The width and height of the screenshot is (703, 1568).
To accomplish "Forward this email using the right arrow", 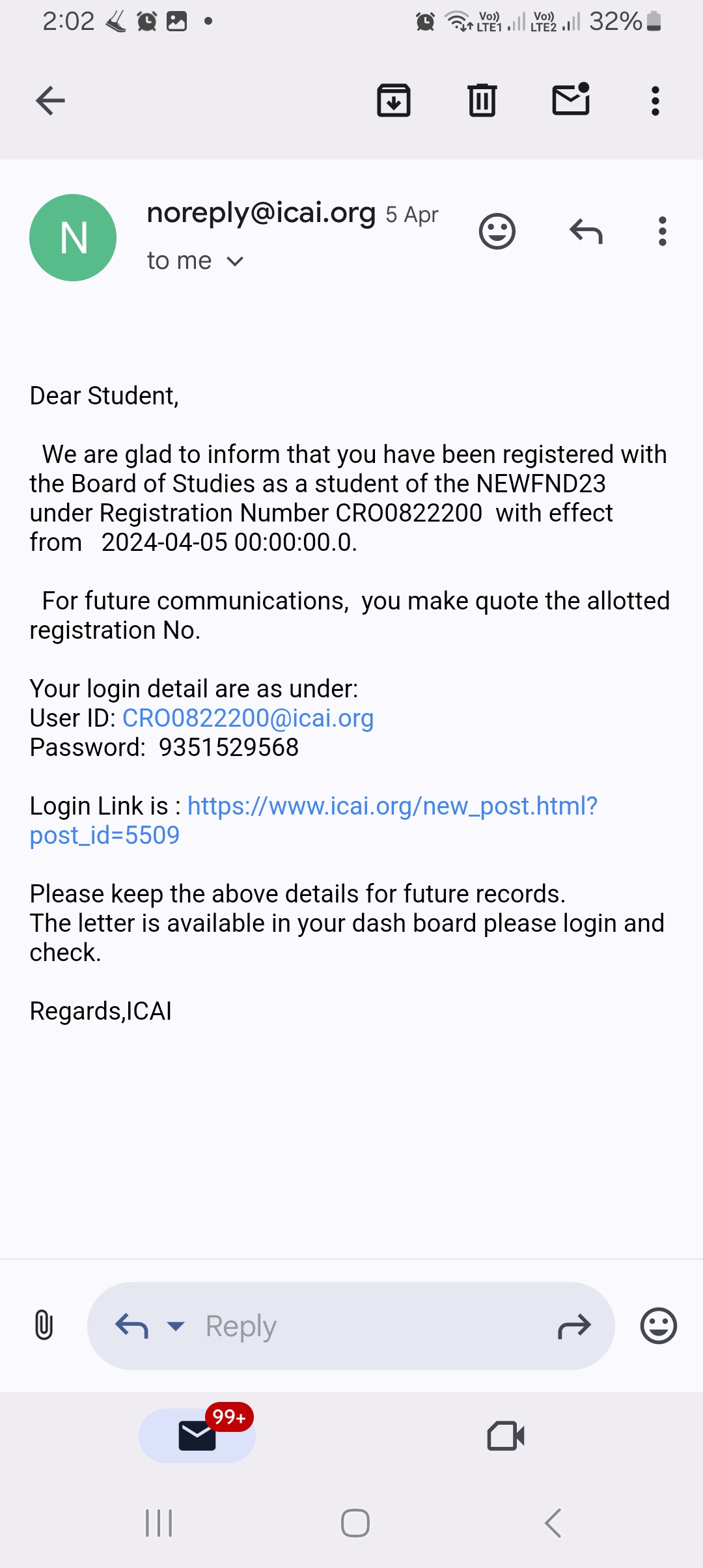I will 574,1326.
